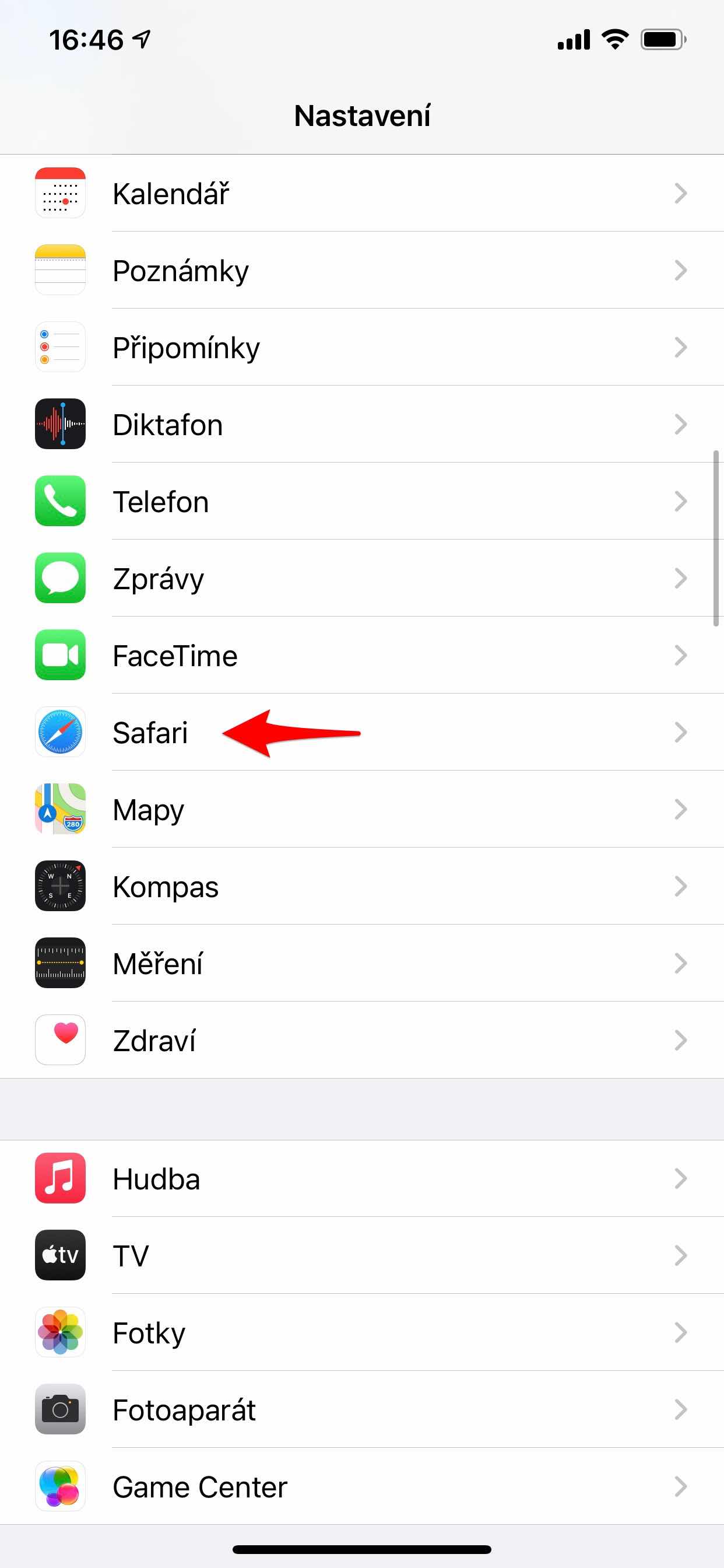Go to Mapy settings

[x=362, y=809]
